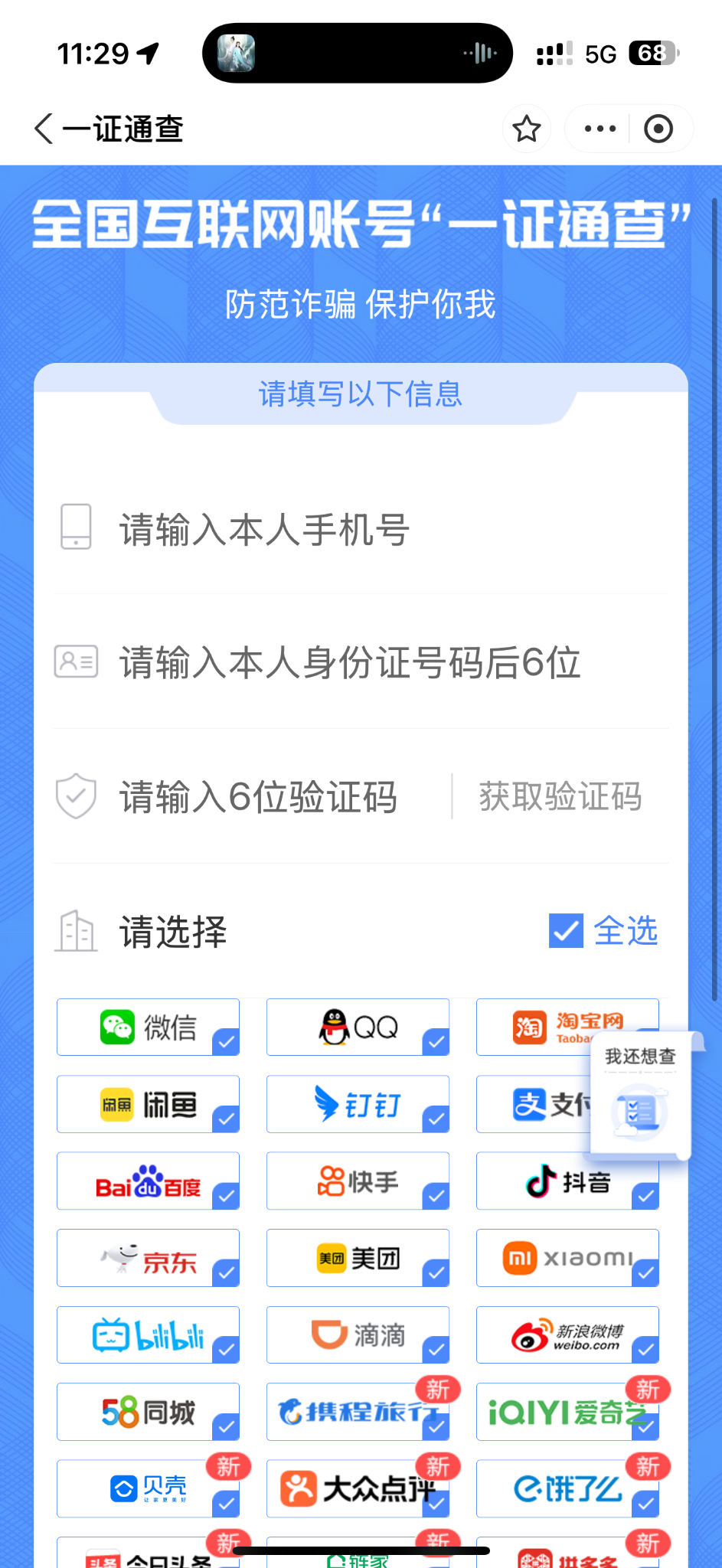
Task: Toggle the 全选 checkbox
Action: pyautogui.click(x=567, y=931)
